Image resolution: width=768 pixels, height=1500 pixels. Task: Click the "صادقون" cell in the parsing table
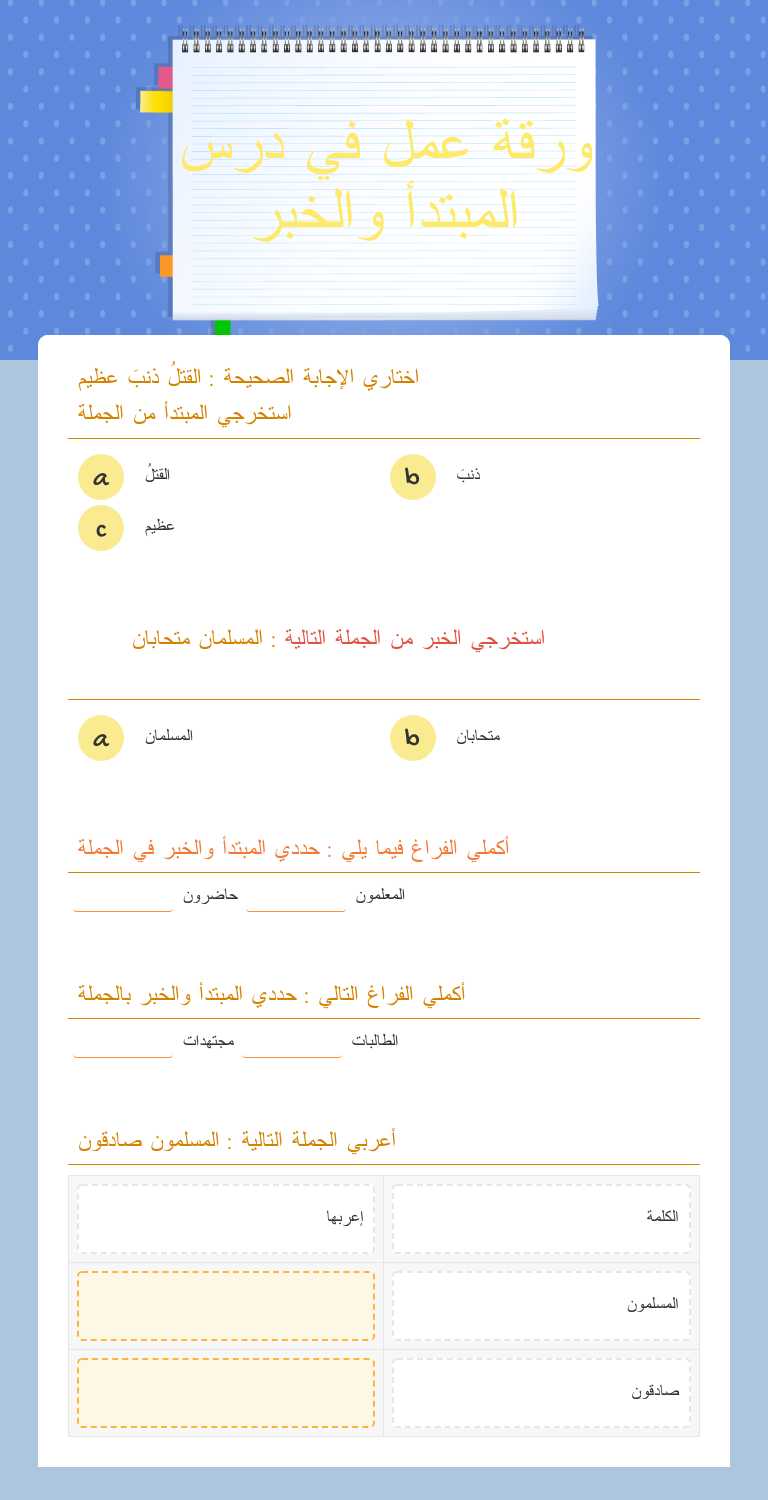[540, 1392]
